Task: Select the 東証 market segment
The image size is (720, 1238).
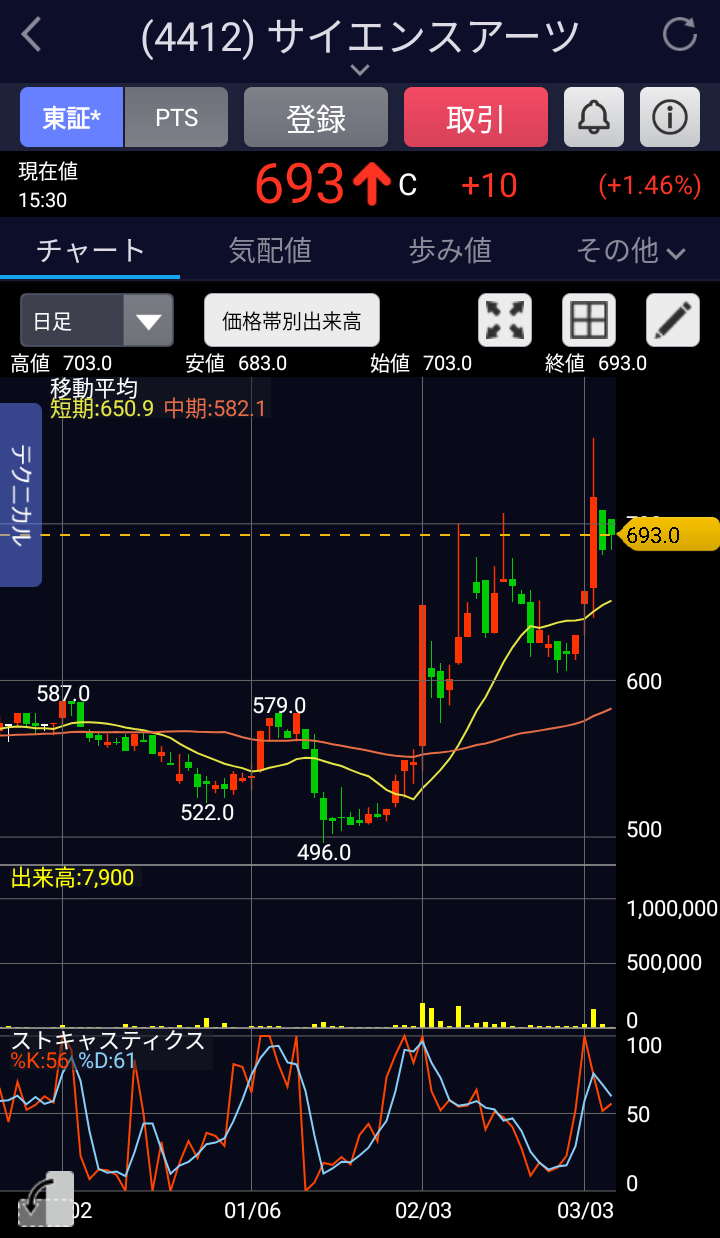Action: click(x=72, y=118)
